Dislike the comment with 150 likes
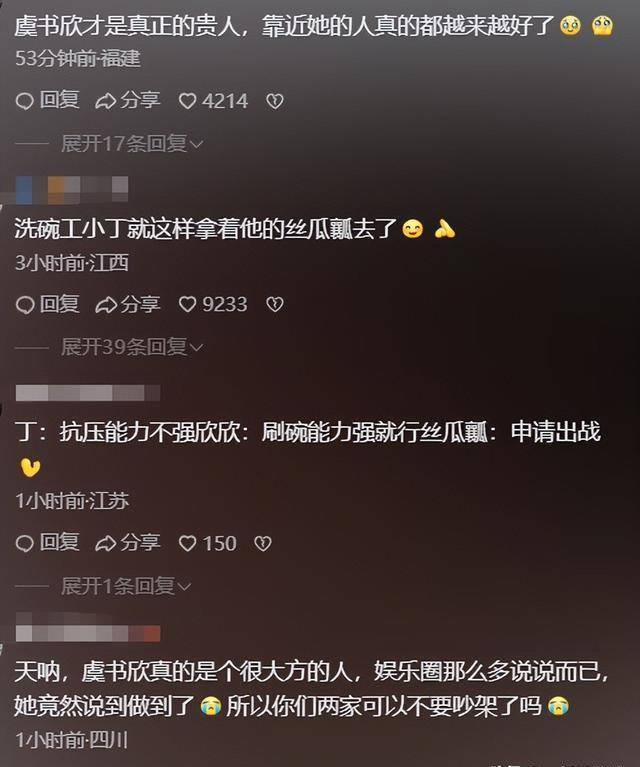The image size is (640, 767). (x=263, y=543)
